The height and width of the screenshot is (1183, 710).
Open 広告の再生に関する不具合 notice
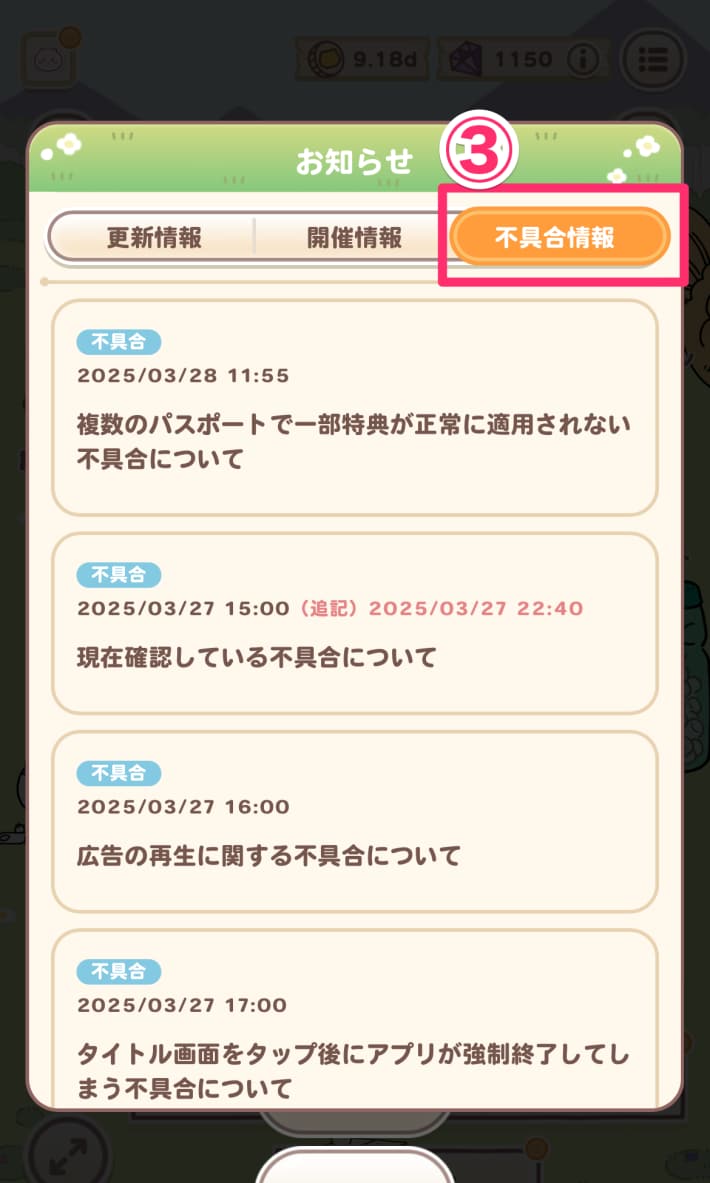355,821
